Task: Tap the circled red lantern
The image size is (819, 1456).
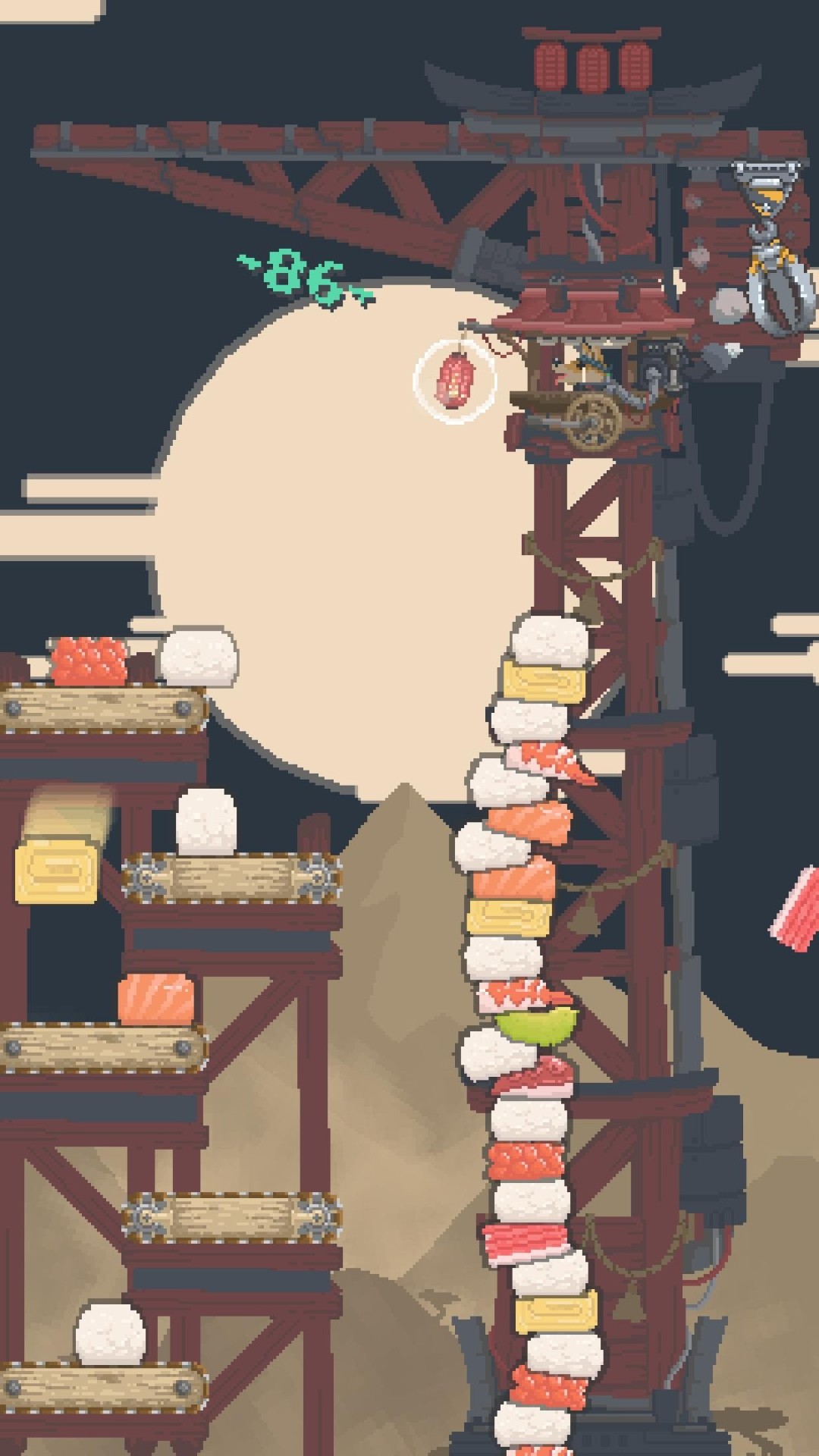Action: (454, 381)
